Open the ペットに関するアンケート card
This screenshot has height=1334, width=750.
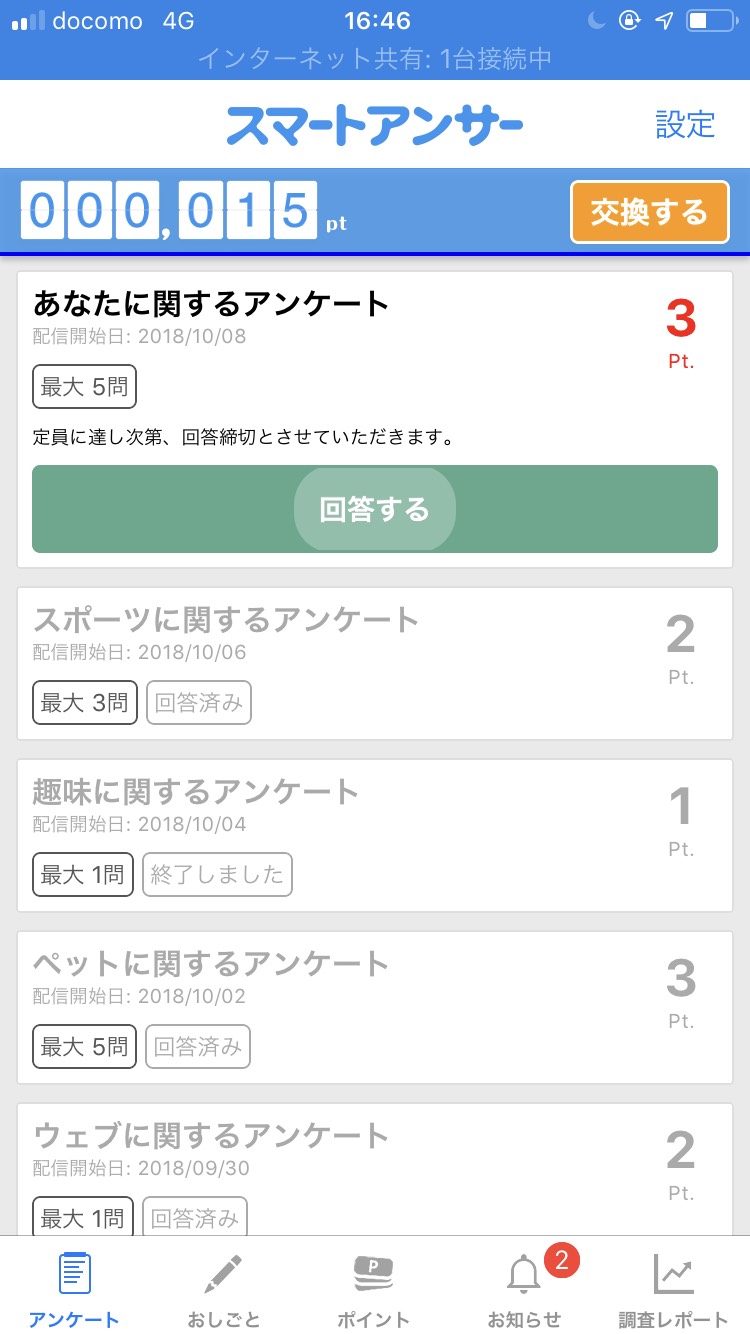(x=375, y=1007)
